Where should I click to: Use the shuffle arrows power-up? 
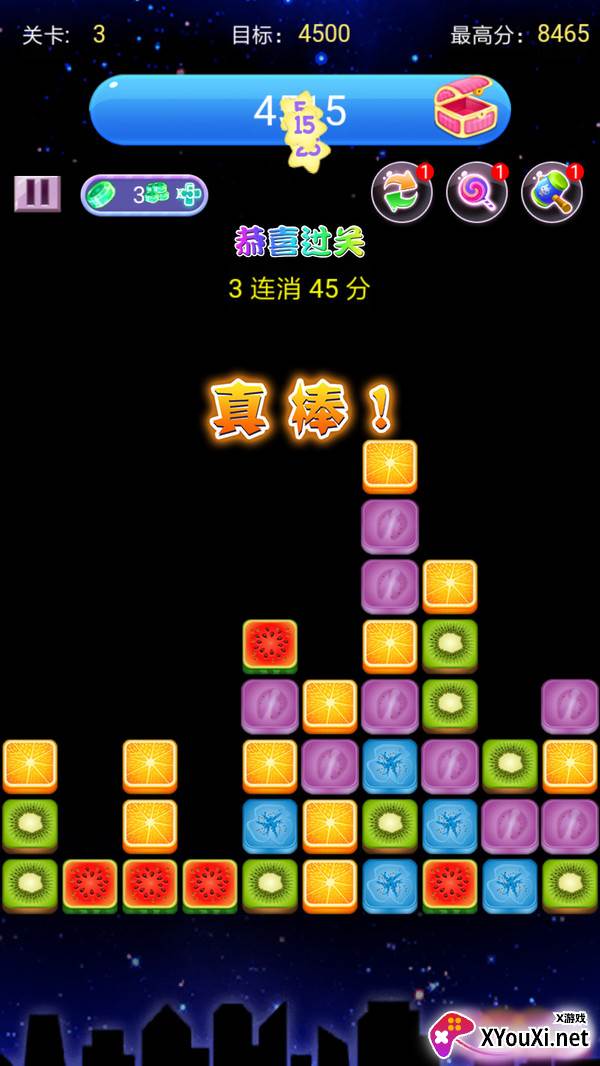[401, 193]
